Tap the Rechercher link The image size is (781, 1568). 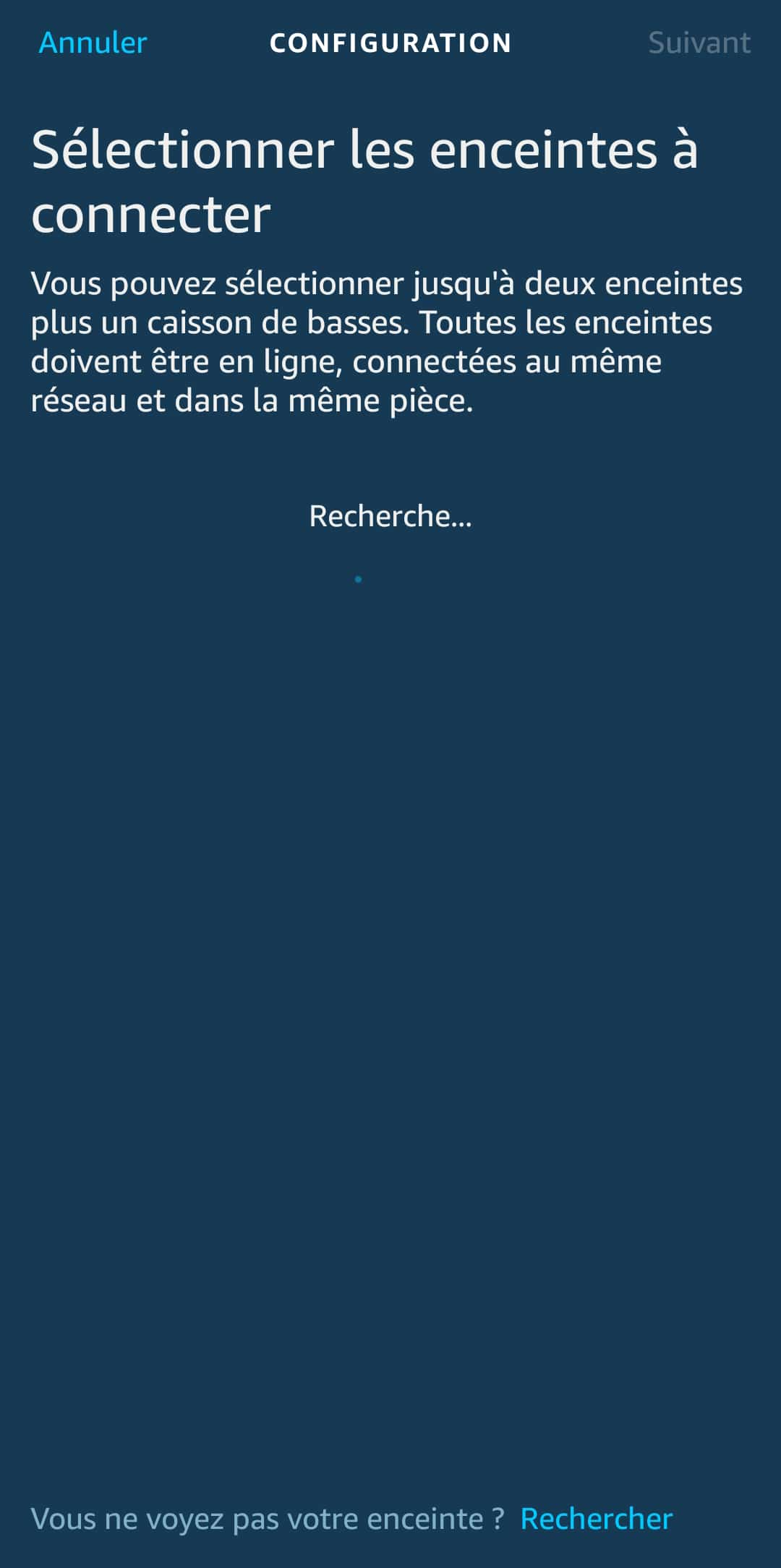[597, 1518]
